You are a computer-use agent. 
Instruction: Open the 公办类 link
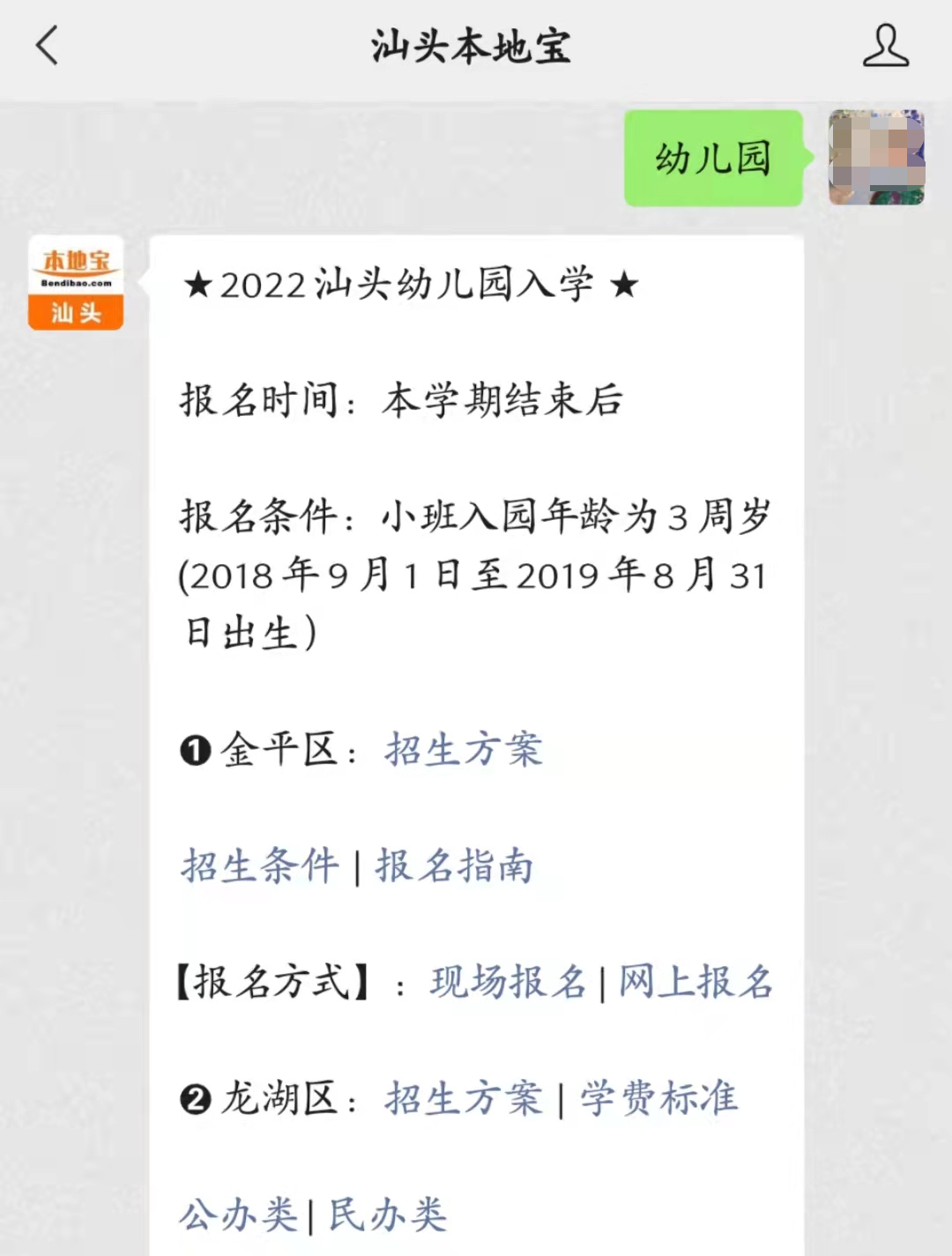click(x=239, y=1215)
